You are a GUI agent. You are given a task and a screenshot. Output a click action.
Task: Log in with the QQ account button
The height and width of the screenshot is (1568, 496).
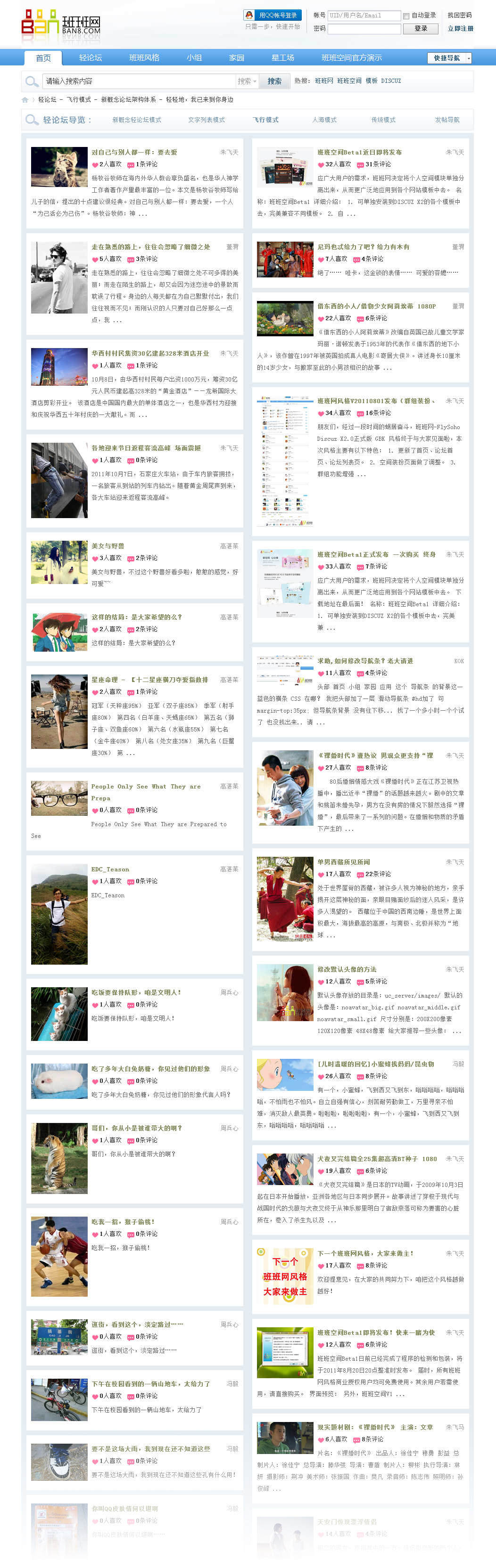pos(273,15)
